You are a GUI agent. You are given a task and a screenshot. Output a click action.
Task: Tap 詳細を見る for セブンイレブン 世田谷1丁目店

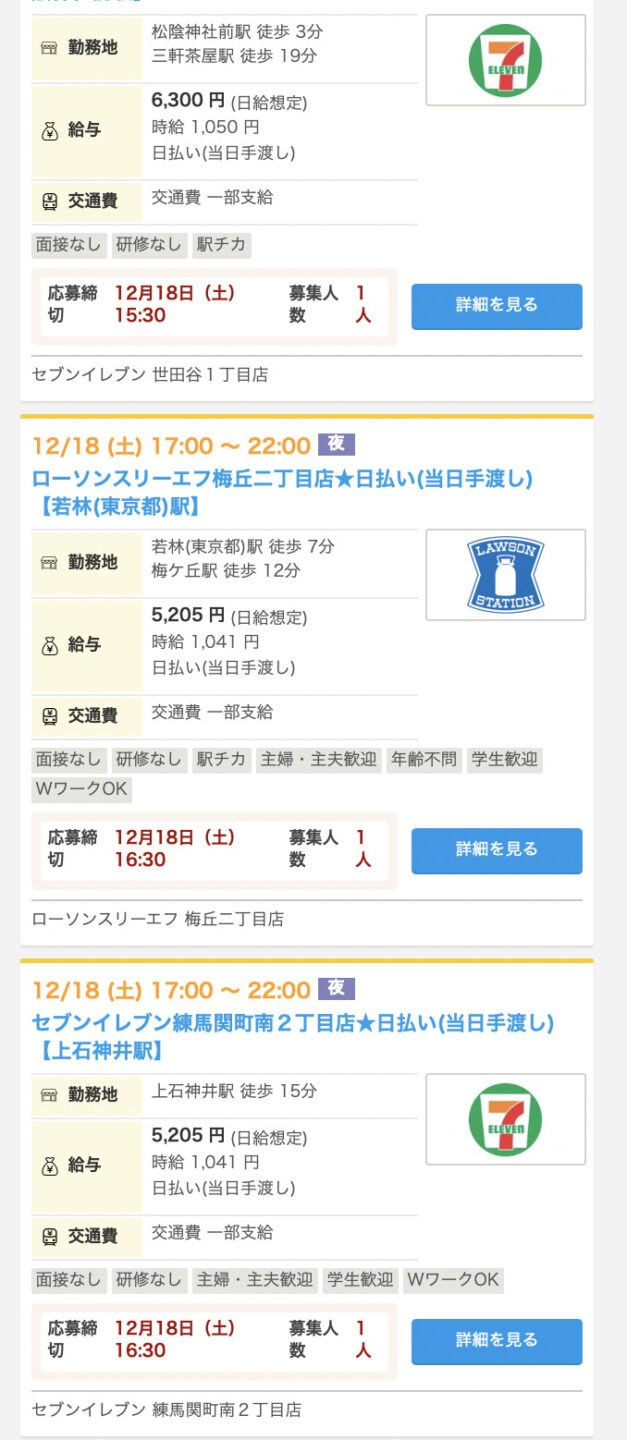(x=496, y=306)
